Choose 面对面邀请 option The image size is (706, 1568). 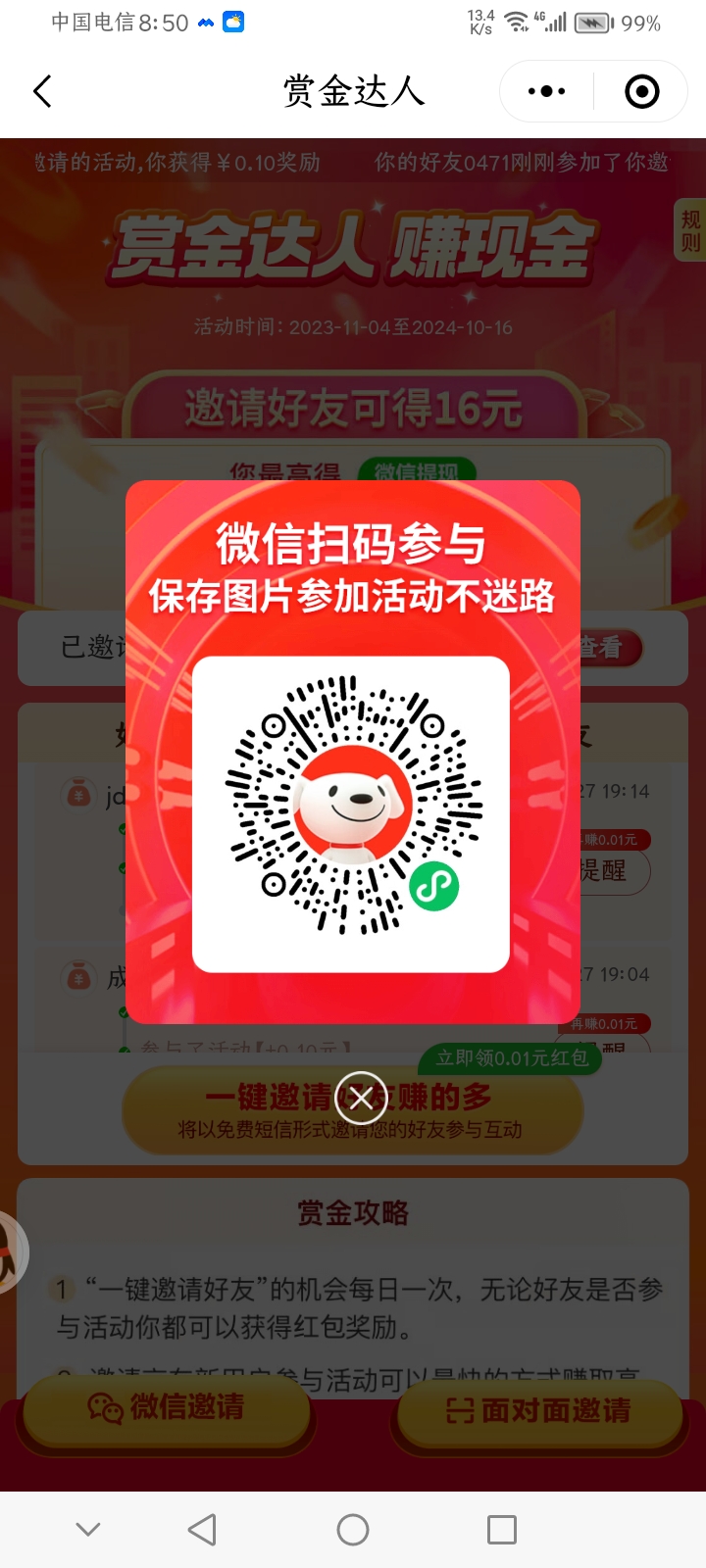[538, 1411]
